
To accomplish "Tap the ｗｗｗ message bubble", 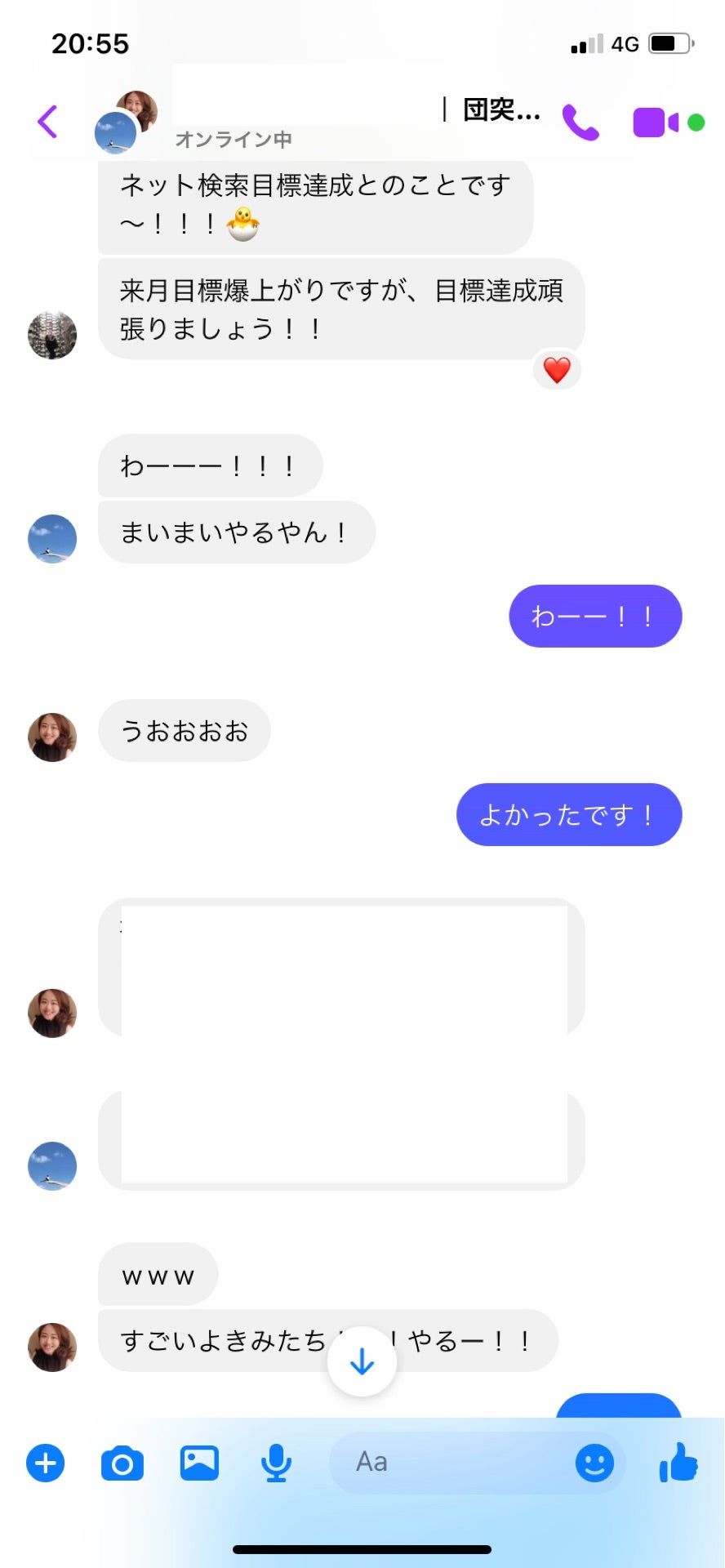I will coord(158,1273).
